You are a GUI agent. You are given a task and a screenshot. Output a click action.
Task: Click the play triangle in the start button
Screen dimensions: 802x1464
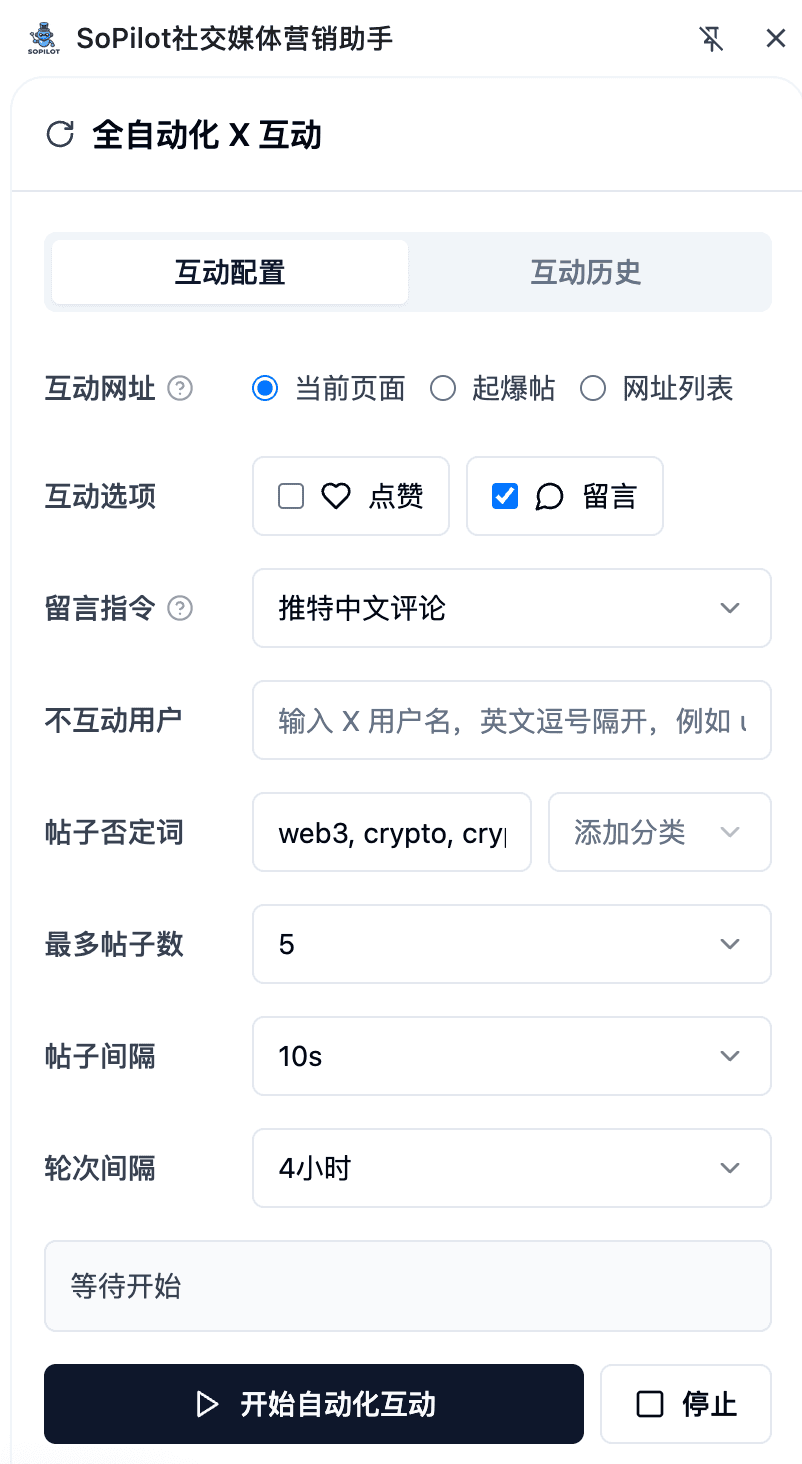208,1404
